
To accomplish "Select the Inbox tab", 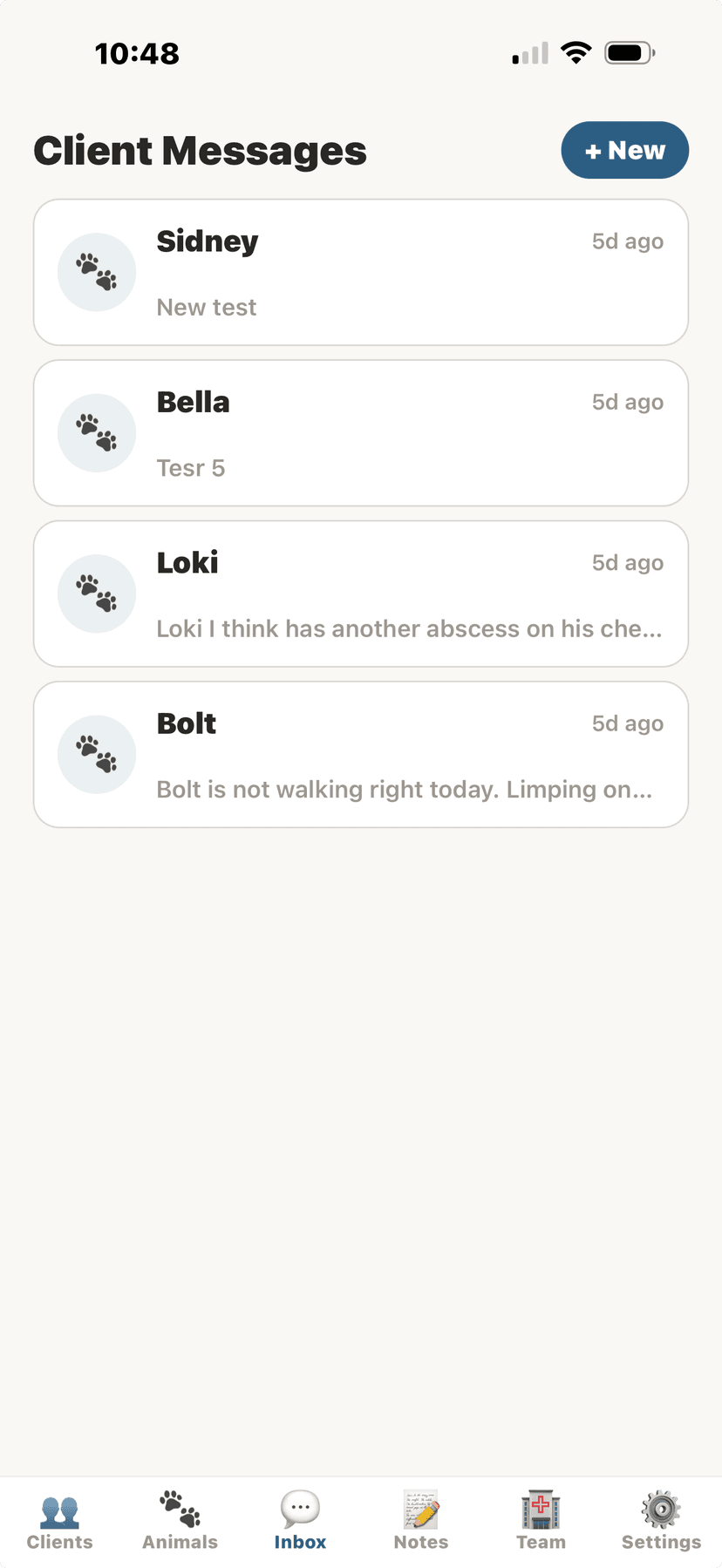I will pos(300,1521).
